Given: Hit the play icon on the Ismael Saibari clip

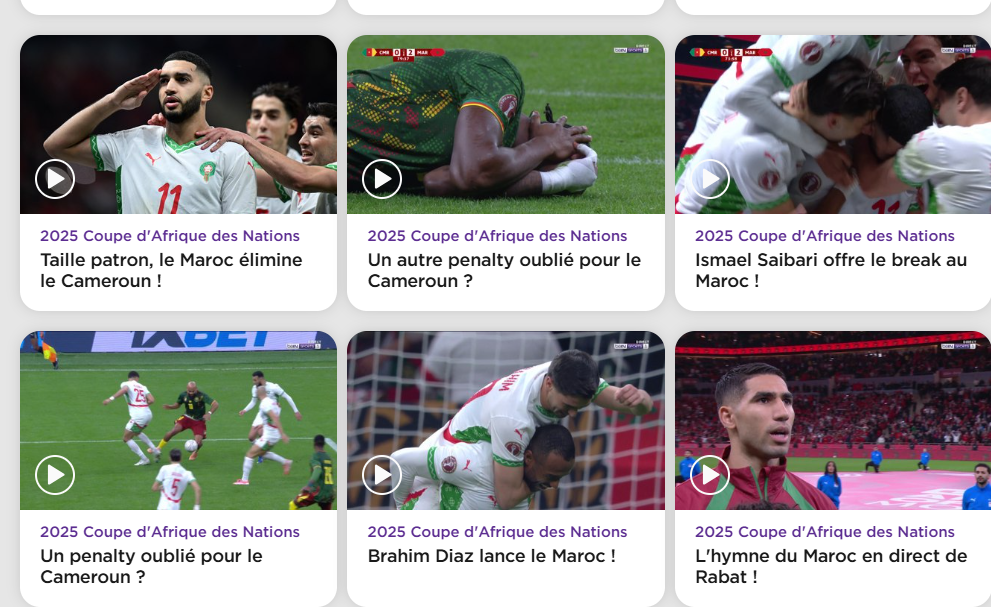Looking at the screenshot, I should tap(710, 179).
